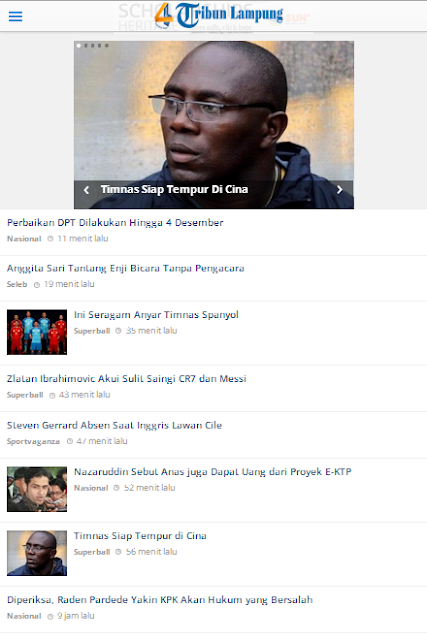
Task: Open the hamburger drawer menu
Action: [16, 16]
